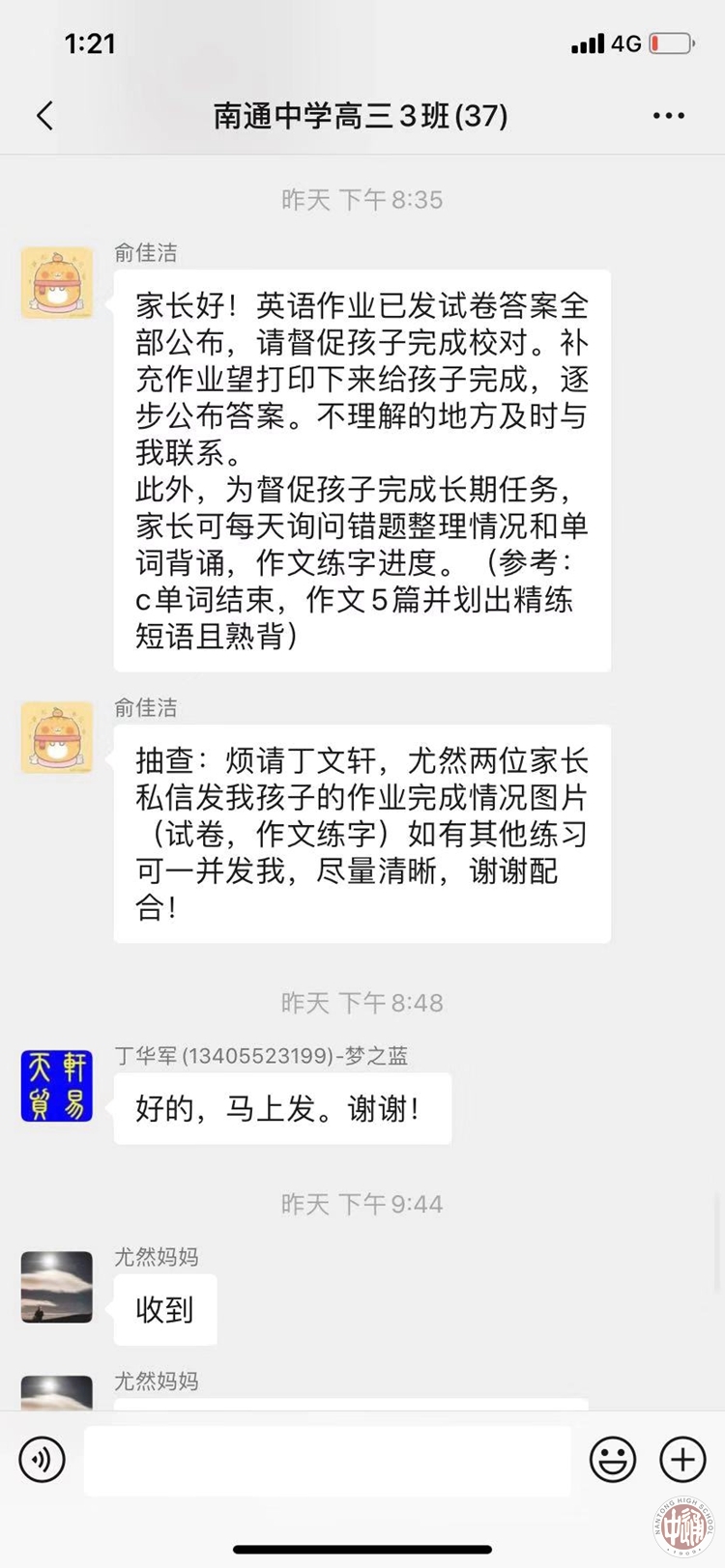Open the plus attachment menu
This screenshot has width=725, height=1568.
[x=682, y=1459]
